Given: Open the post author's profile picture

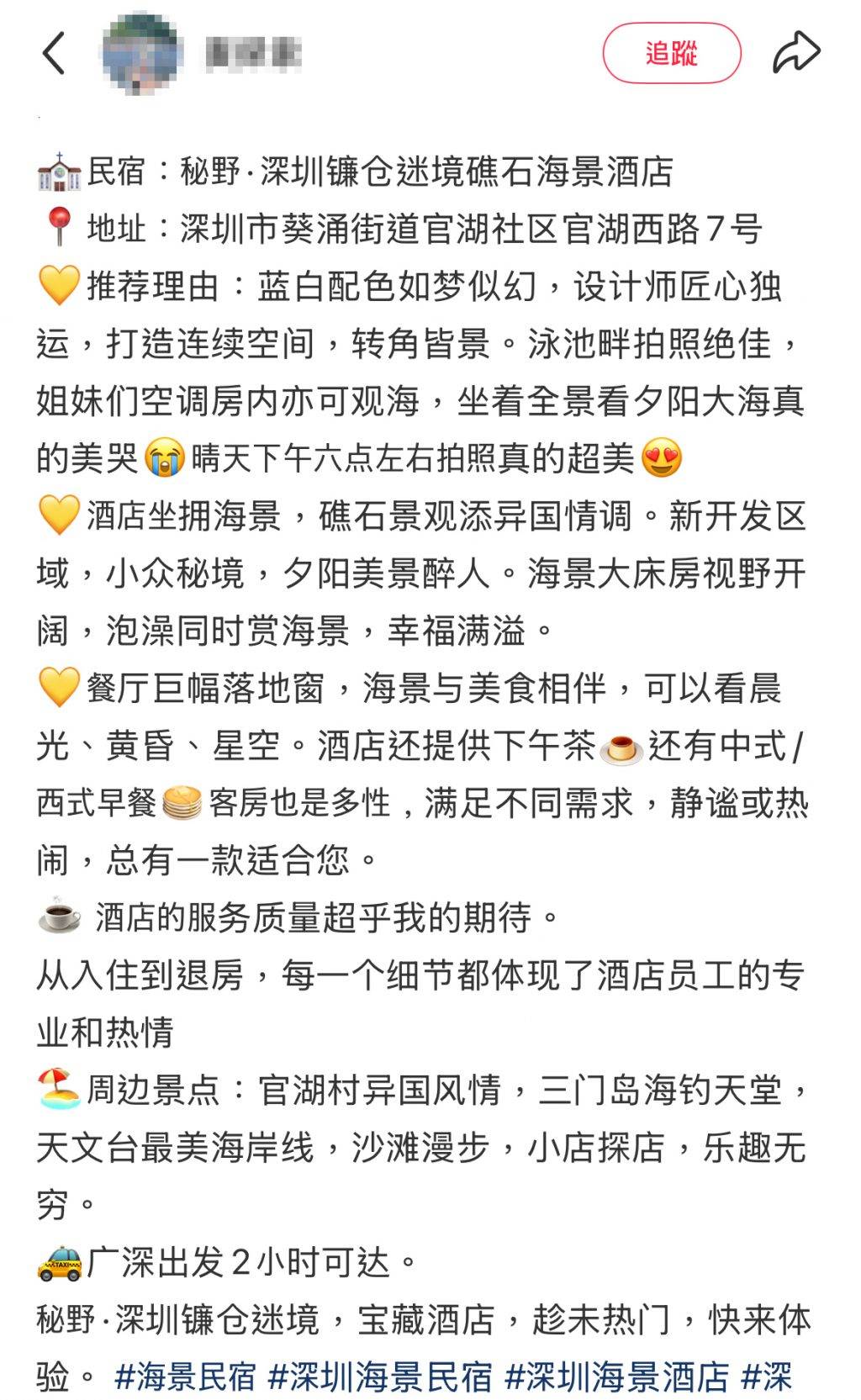Looking at the screenshot, I should tap(140, 54).
